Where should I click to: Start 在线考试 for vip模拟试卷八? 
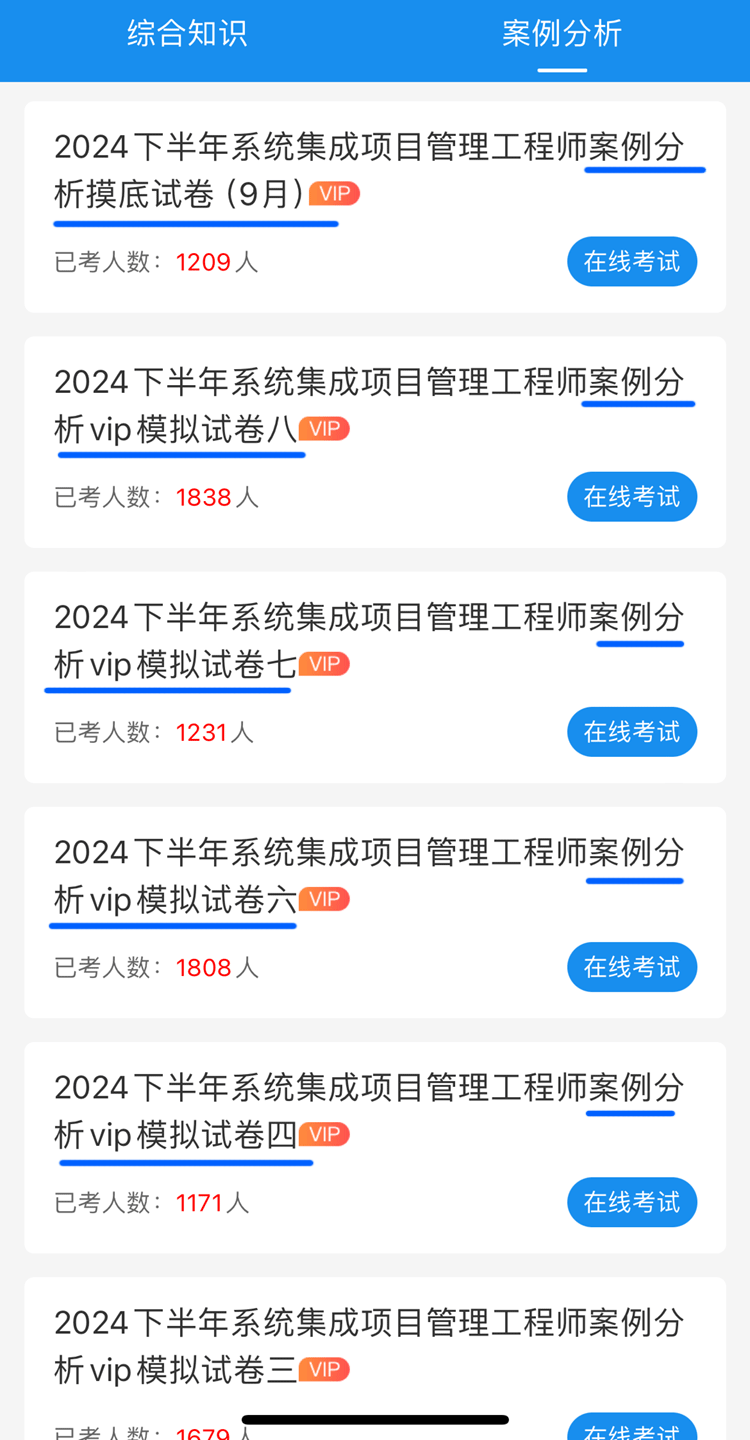tap(632, 497)
